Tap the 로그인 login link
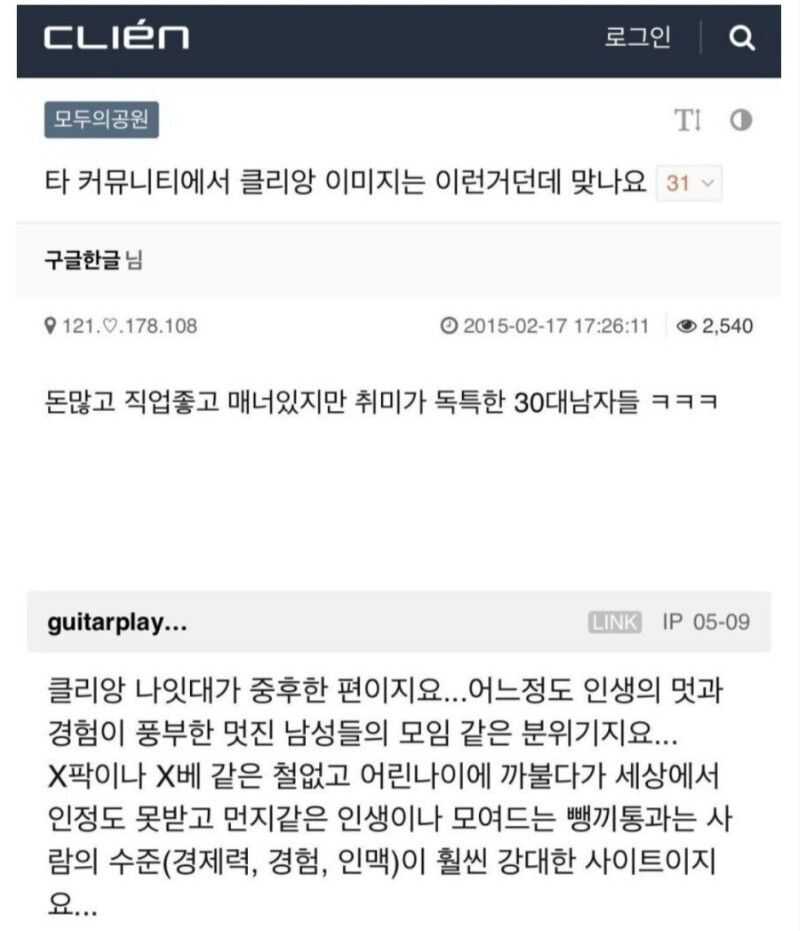The width and height of the screenshot is (800, 931). pyautogui.click(x=638, y=39)
